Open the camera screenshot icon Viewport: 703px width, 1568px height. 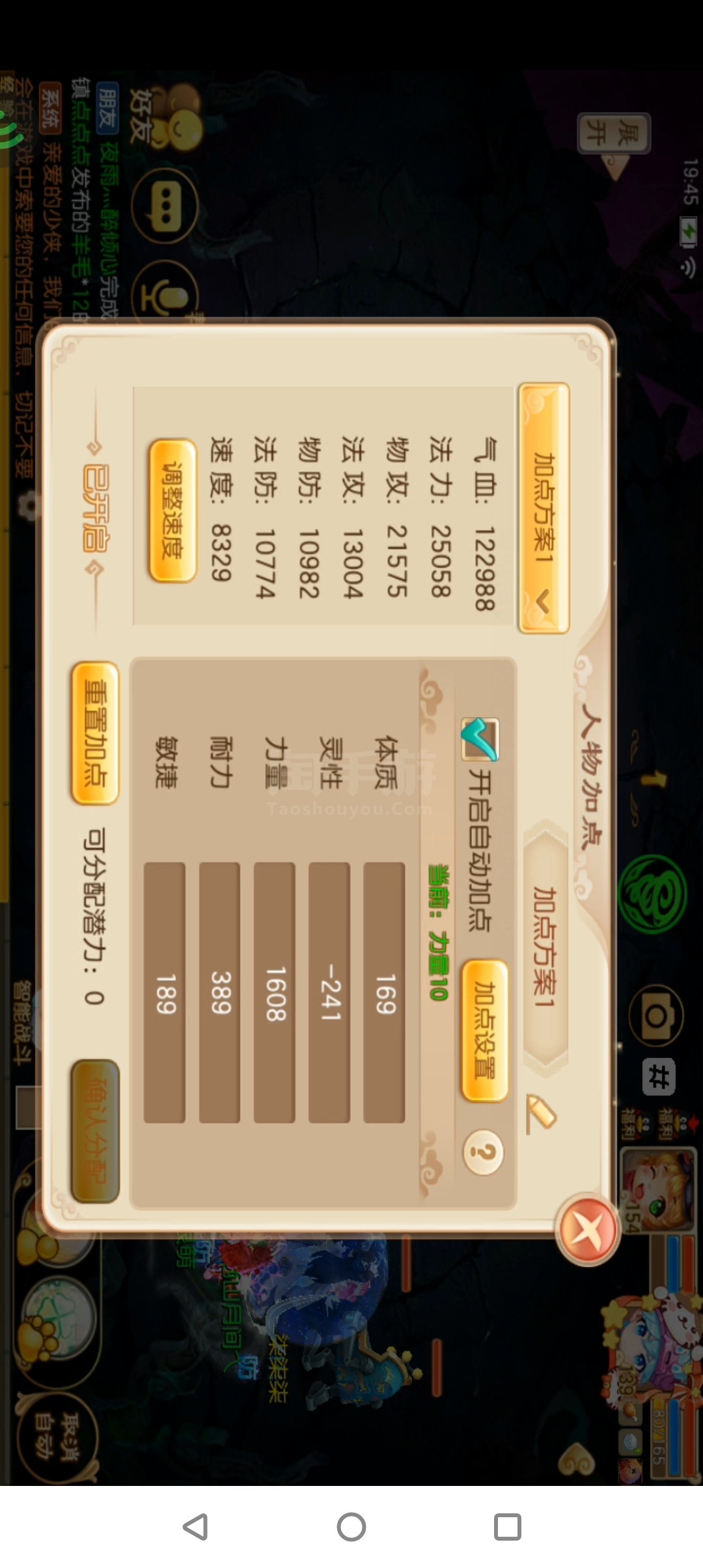tap(655, 1016)
